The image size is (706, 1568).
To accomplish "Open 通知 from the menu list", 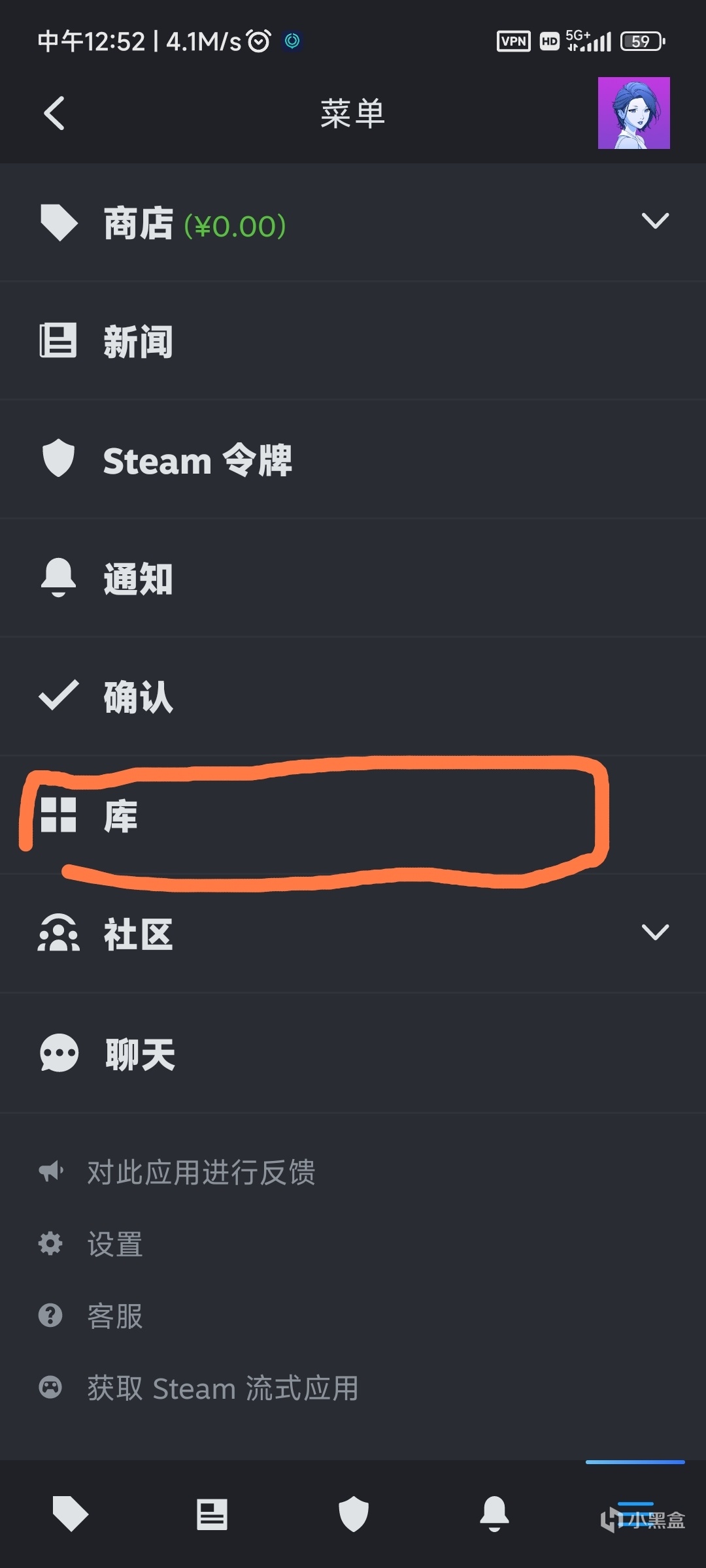I will (x=137, y=578).
